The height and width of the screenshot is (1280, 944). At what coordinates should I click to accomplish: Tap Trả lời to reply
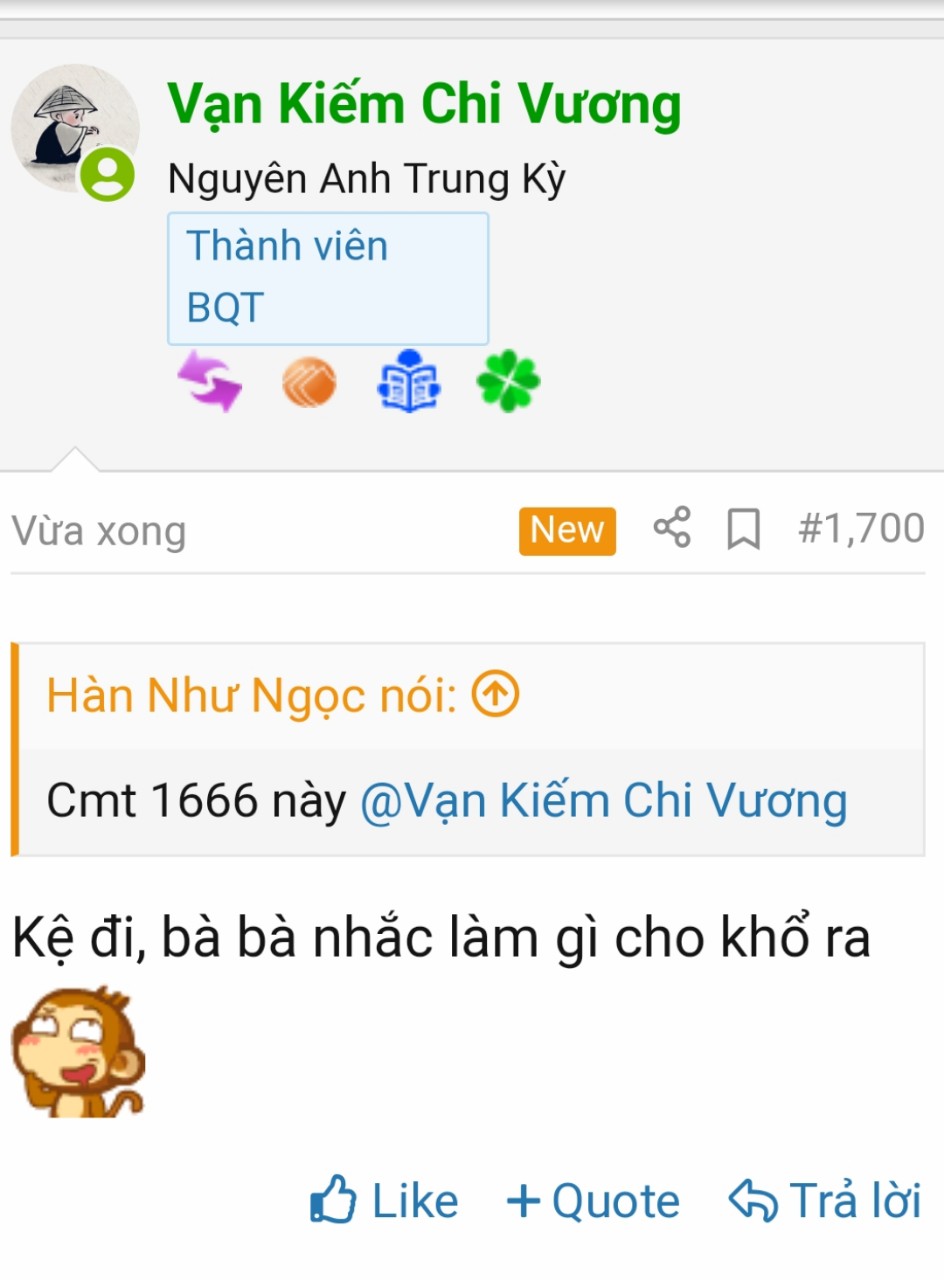(x=825, y=1200)
